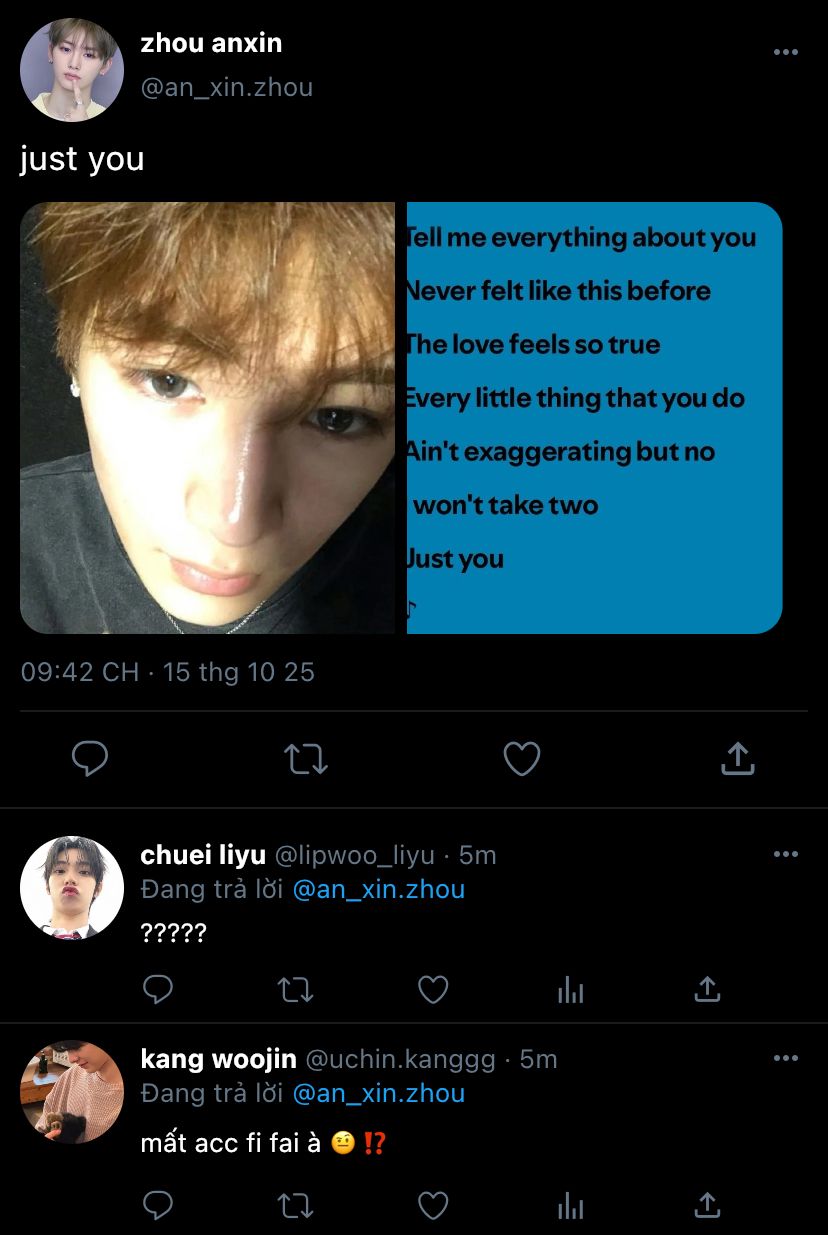Share kang woojin's reply
The height and width of the screenshot is (1235, 828).
click(x=707, y=1206)
